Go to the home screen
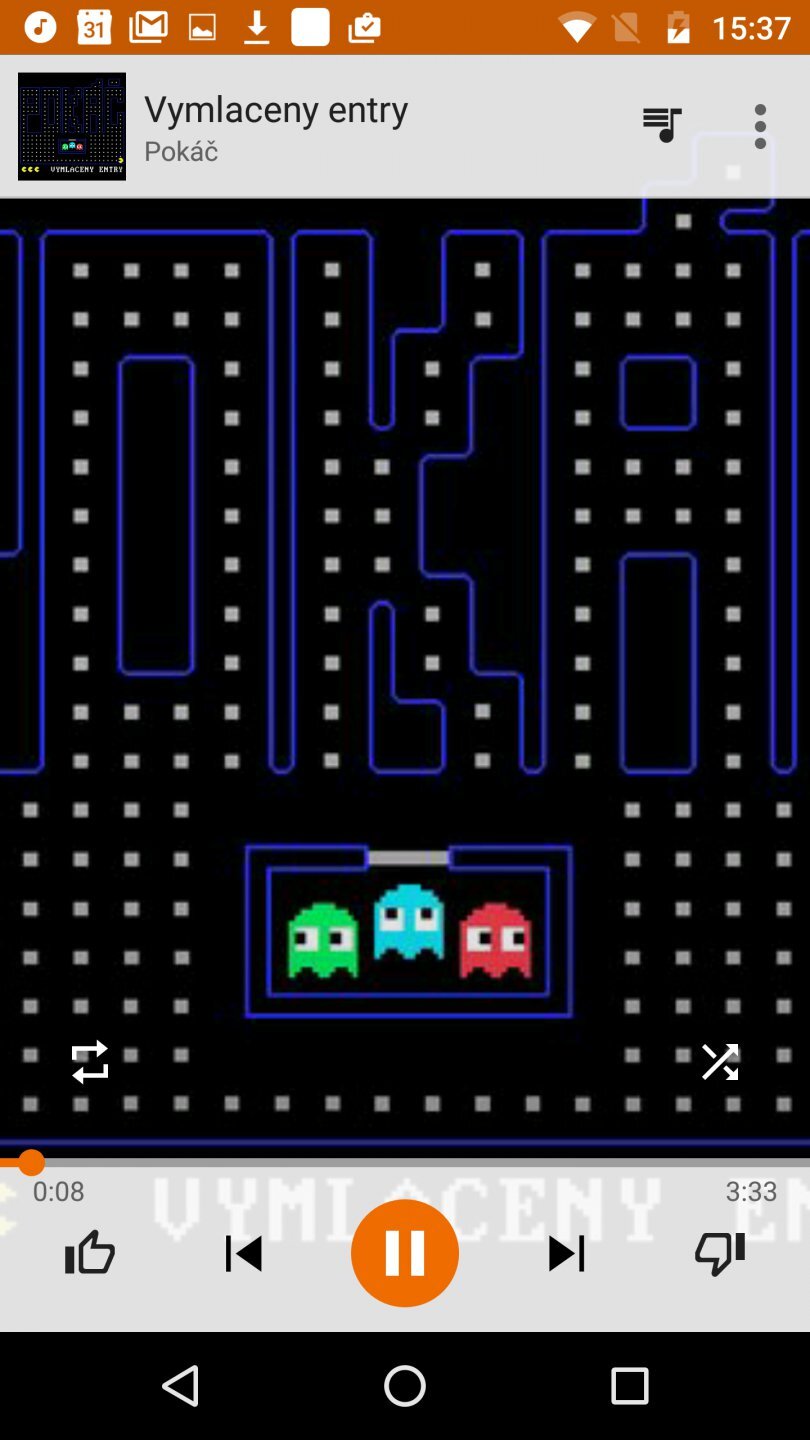The width and height of the screenshot is (810, 1440). pyautogui.click(x=405, y=1386)
